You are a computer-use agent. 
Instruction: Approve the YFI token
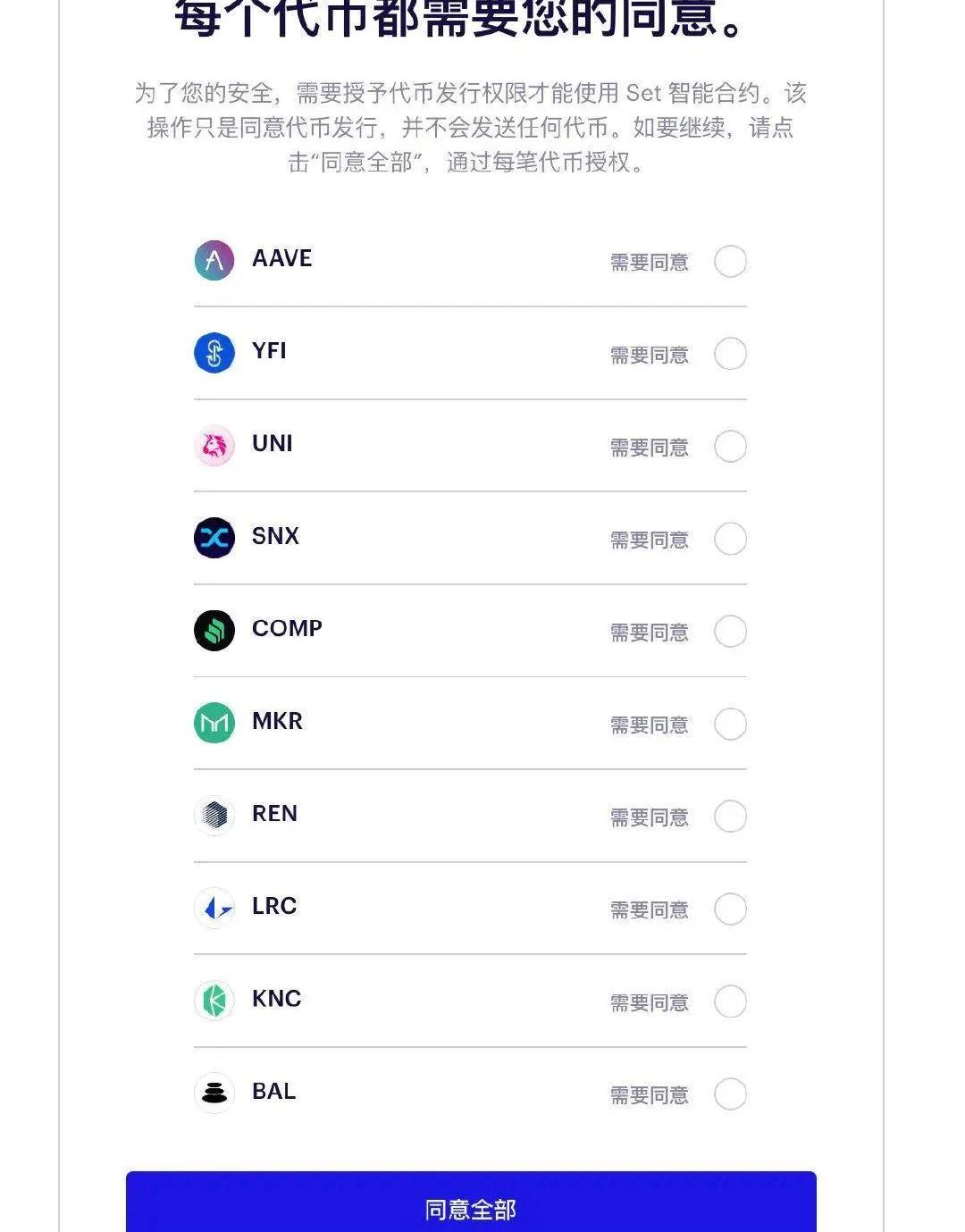coord(730,354)
